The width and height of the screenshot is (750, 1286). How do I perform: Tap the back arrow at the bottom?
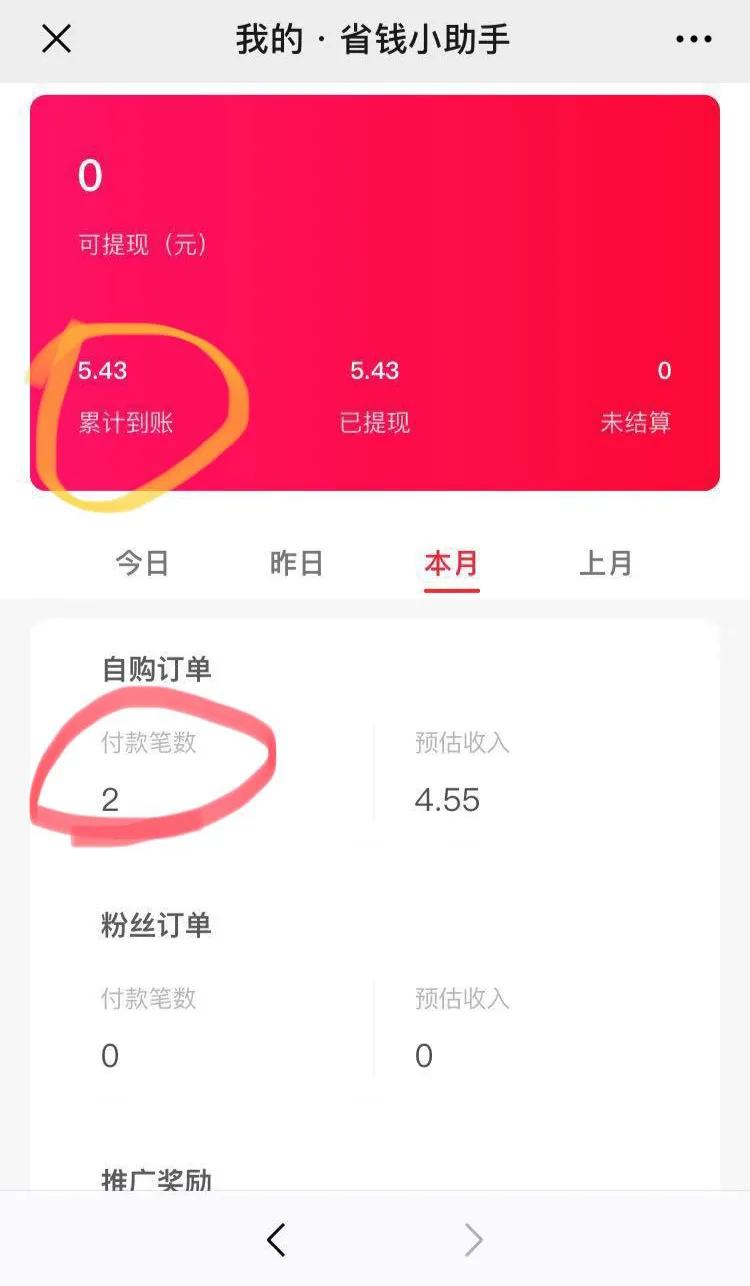click(276, 1239)
